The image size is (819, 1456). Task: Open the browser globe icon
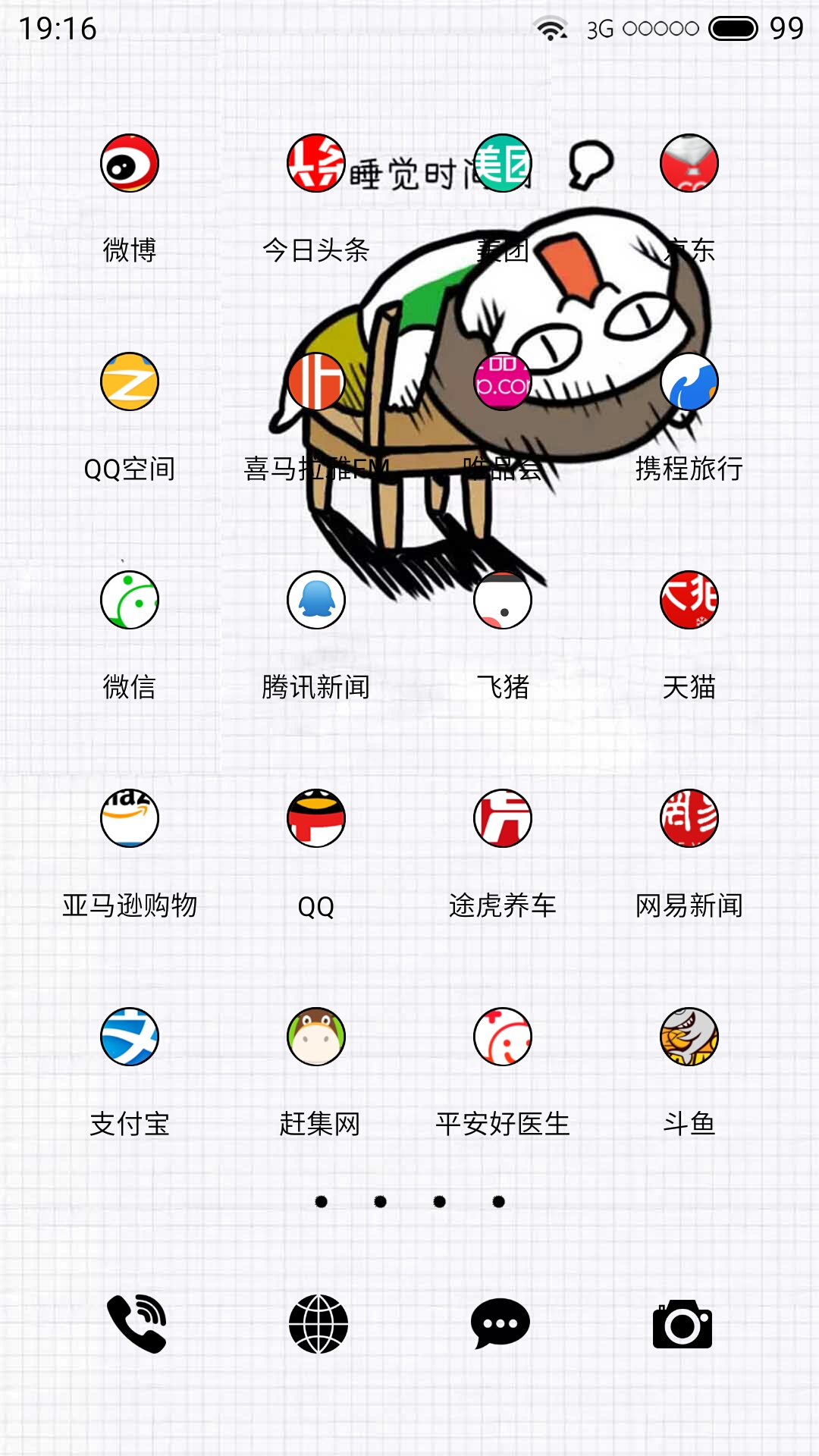click(318, 1324)
